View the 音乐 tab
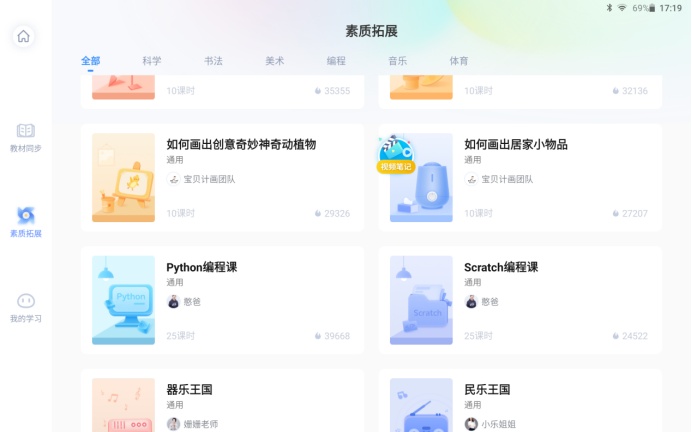Viewport: 692px width, 432px height. pyautogui.click(x=398, y=61)
